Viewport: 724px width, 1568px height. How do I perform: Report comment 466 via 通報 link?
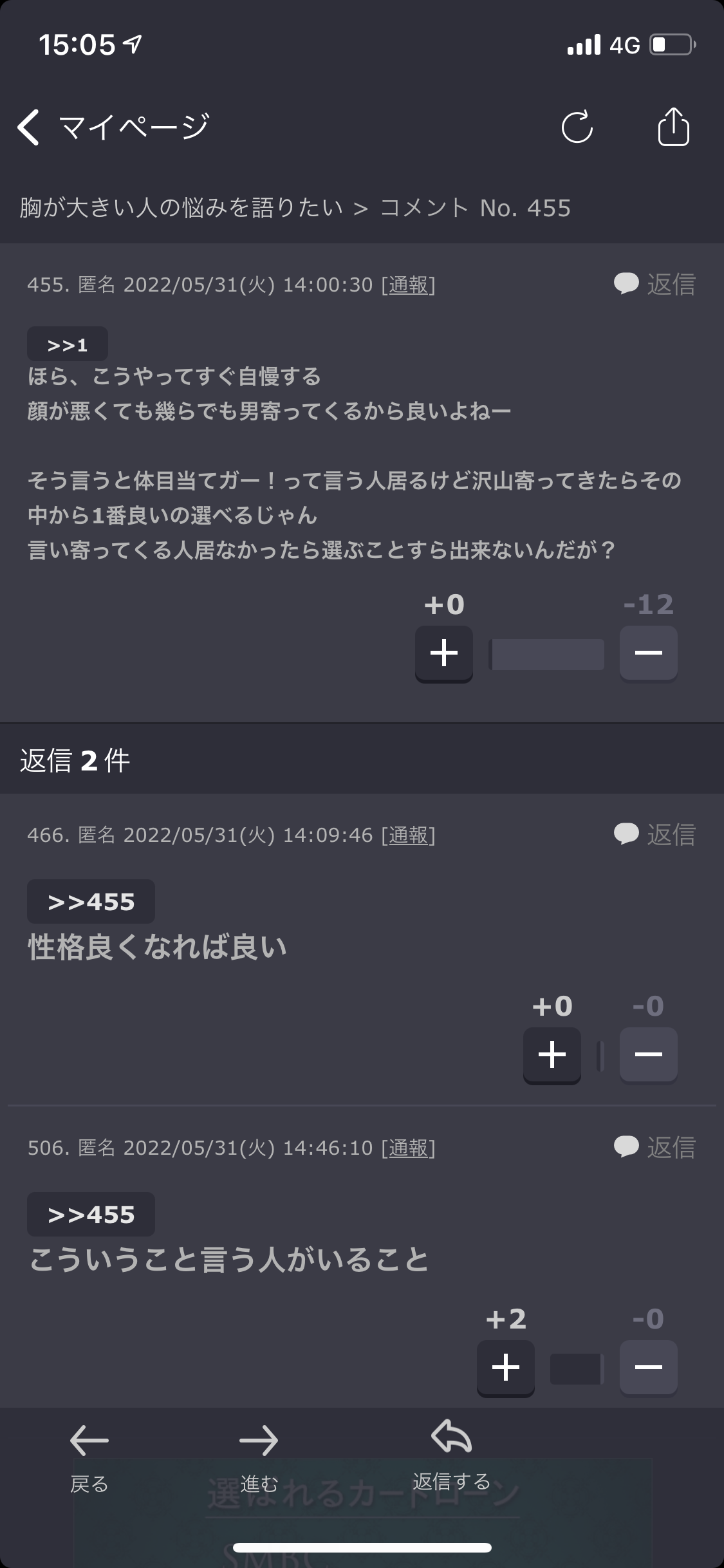point(409,835)
